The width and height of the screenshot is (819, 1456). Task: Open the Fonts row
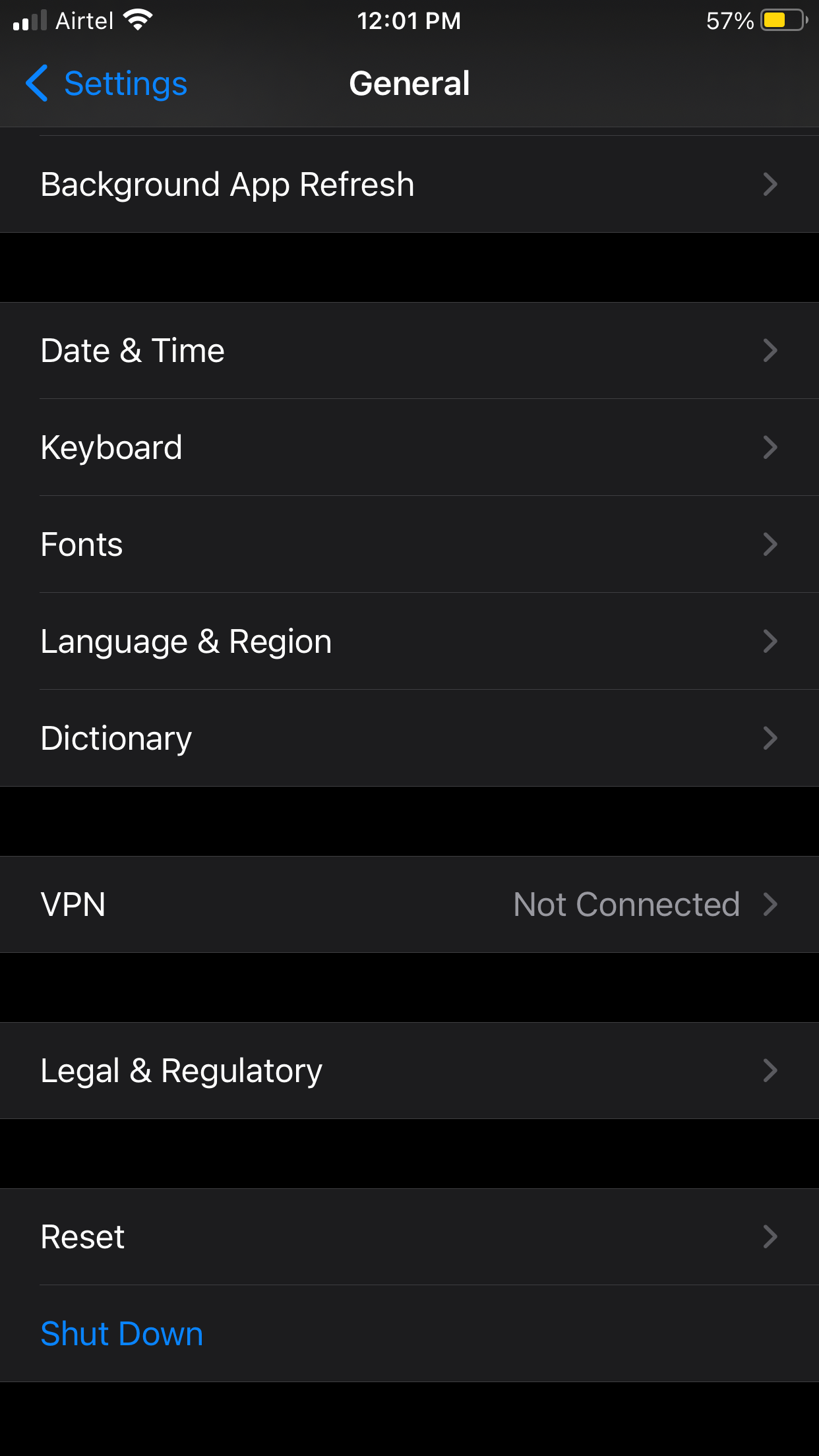(409, 544)
